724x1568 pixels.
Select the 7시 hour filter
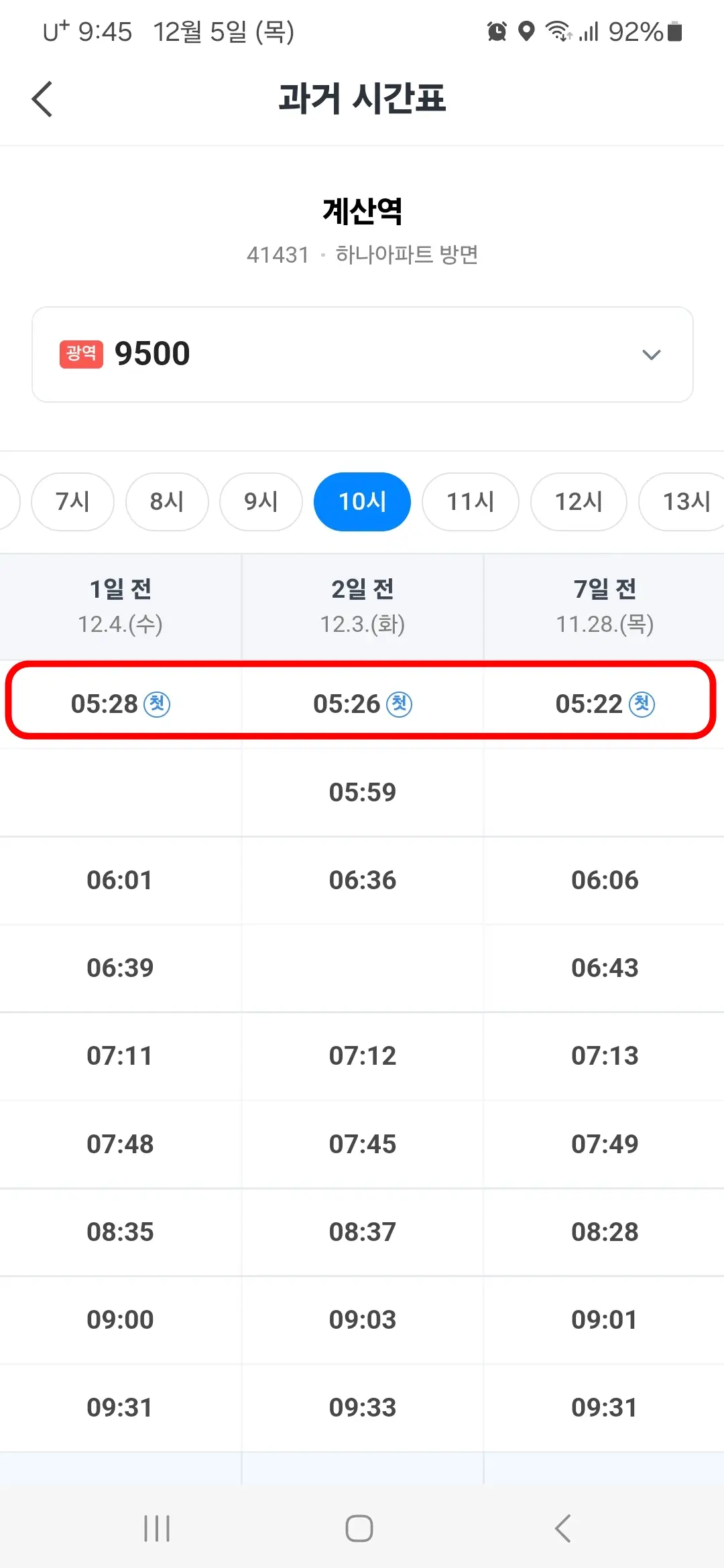[72, 501]
